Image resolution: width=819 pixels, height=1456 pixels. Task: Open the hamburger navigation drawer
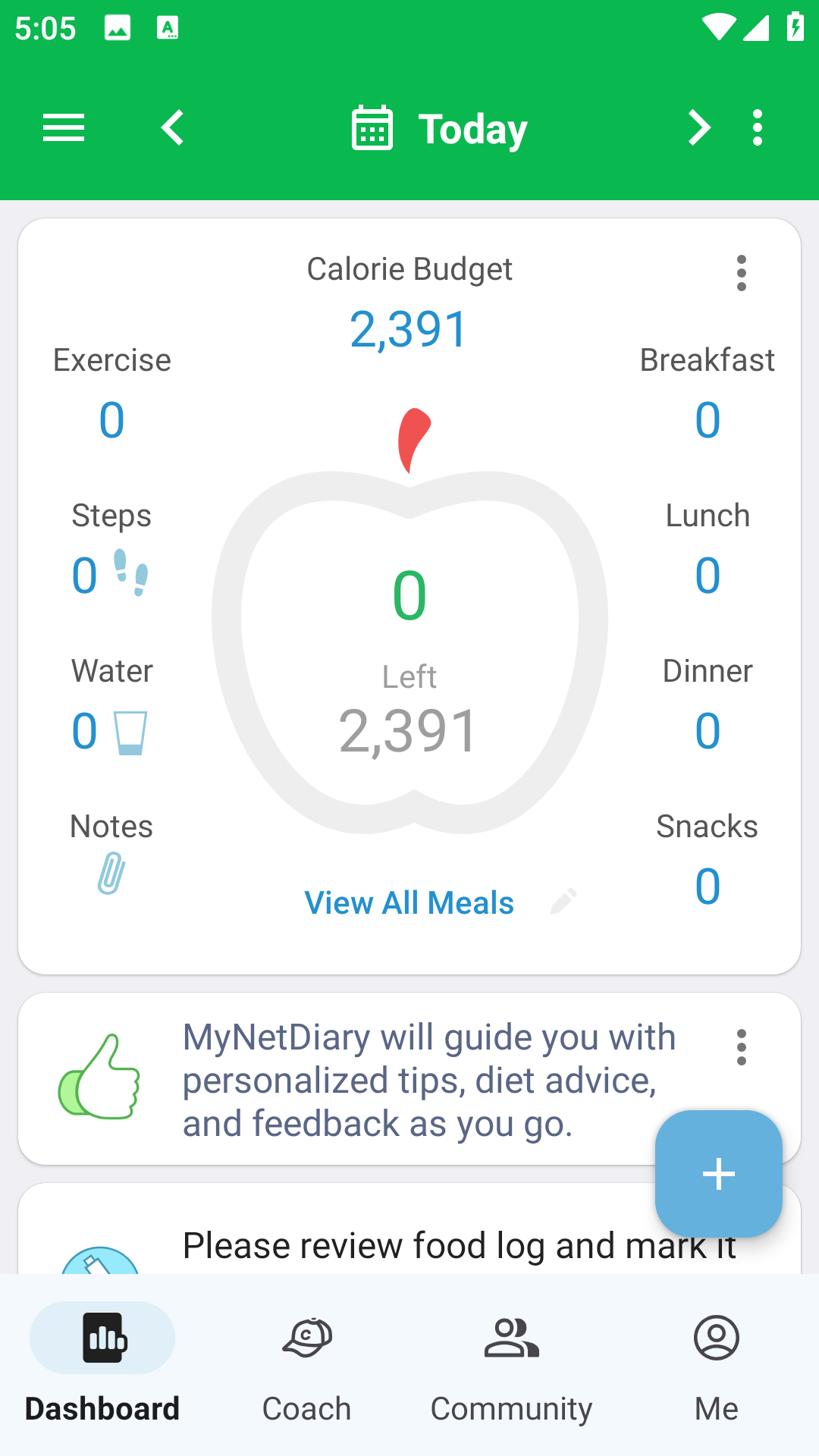[x=64, y=127]
